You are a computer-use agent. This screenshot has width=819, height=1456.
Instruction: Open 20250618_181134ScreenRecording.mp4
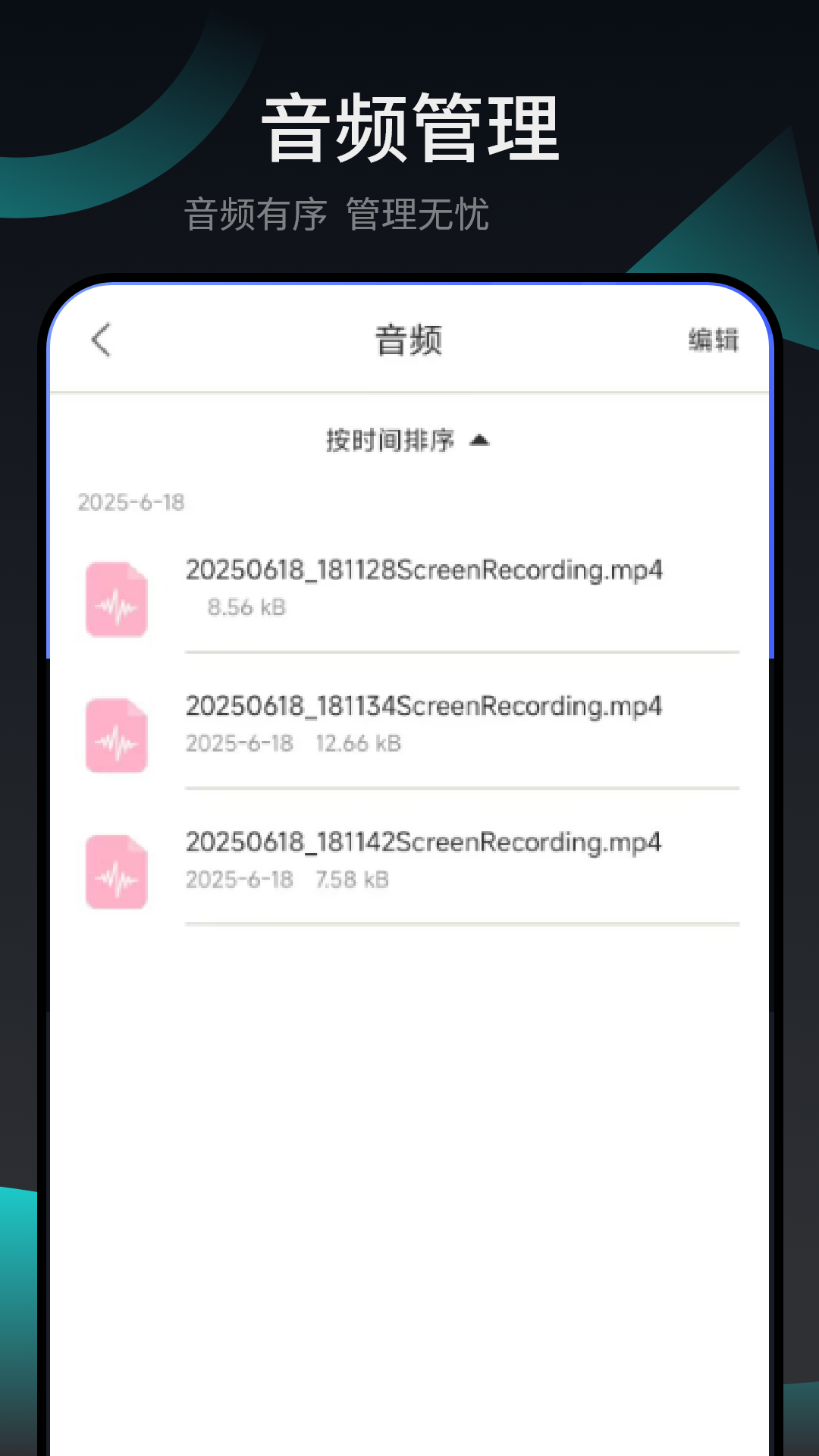click(425, 707)
